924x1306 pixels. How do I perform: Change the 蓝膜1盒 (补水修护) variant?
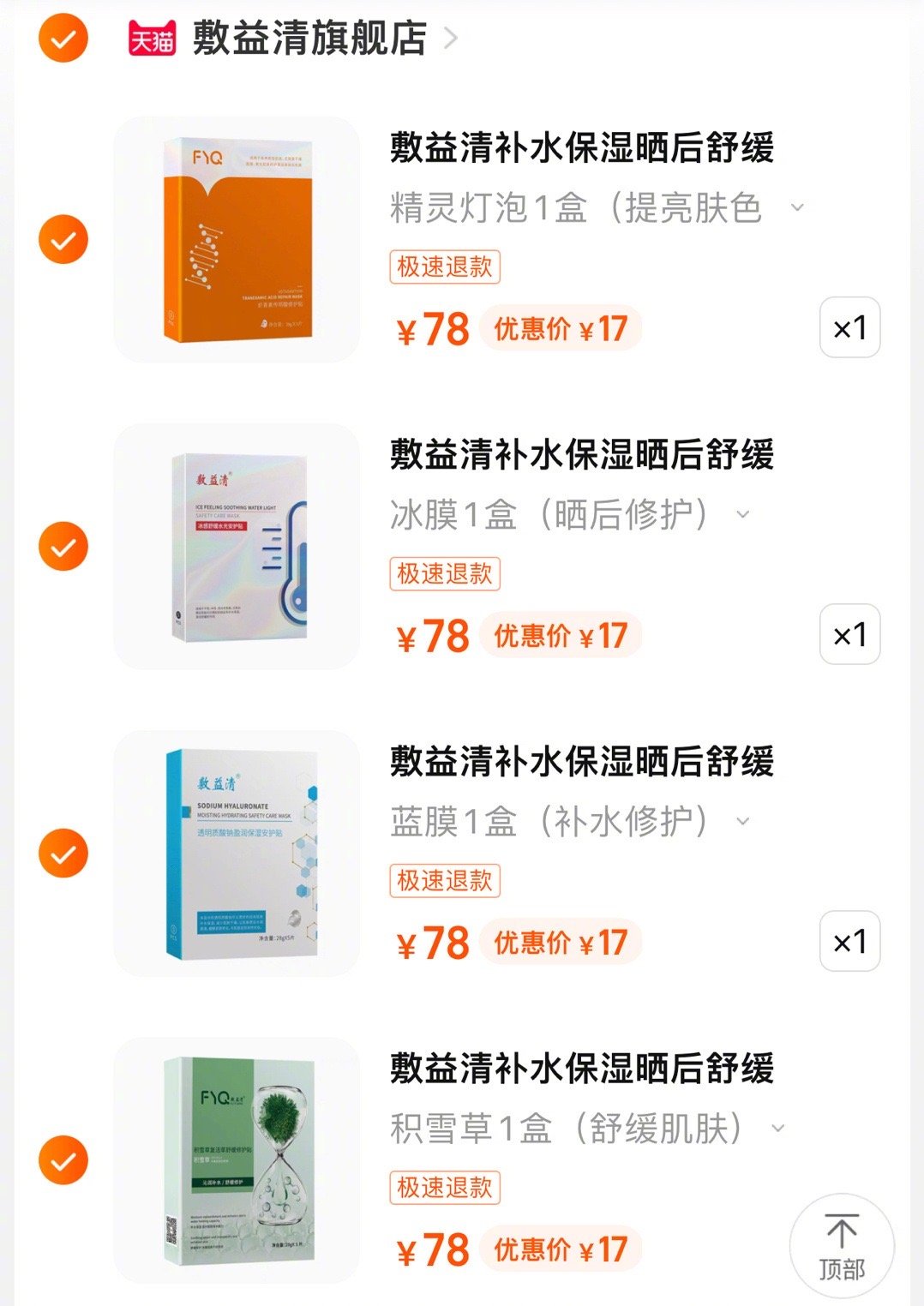[570, 822]
